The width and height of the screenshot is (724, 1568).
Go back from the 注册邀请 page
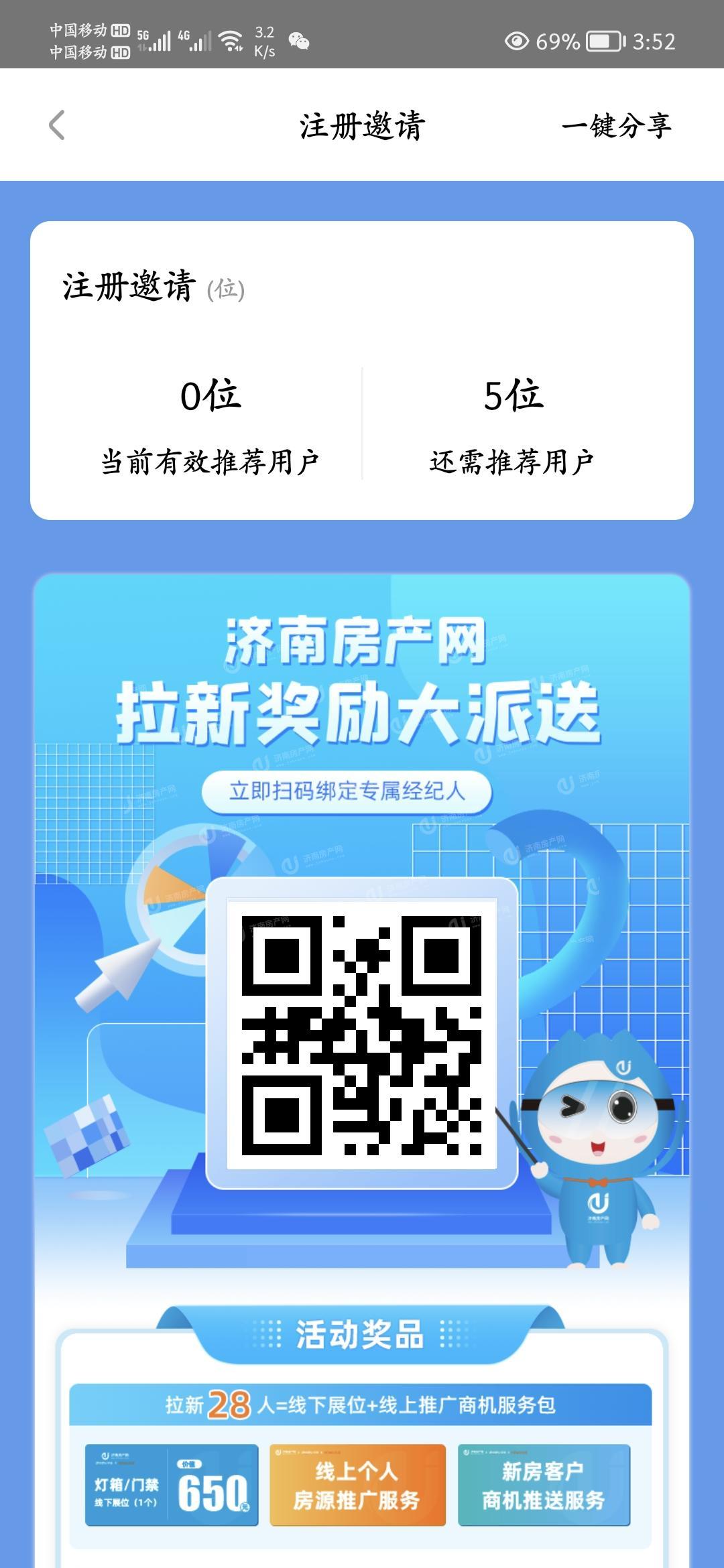57,125
